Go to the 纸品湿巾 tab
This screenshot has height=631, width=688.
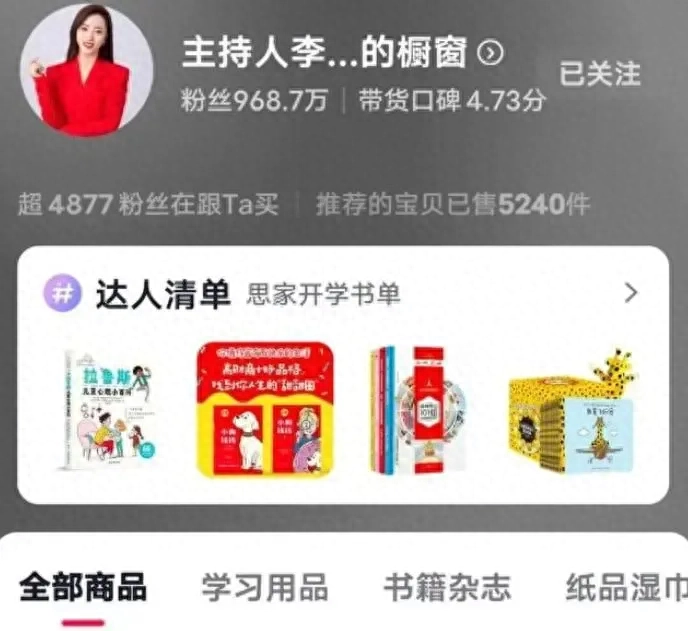pyautogui.click(x=626, y=586)
